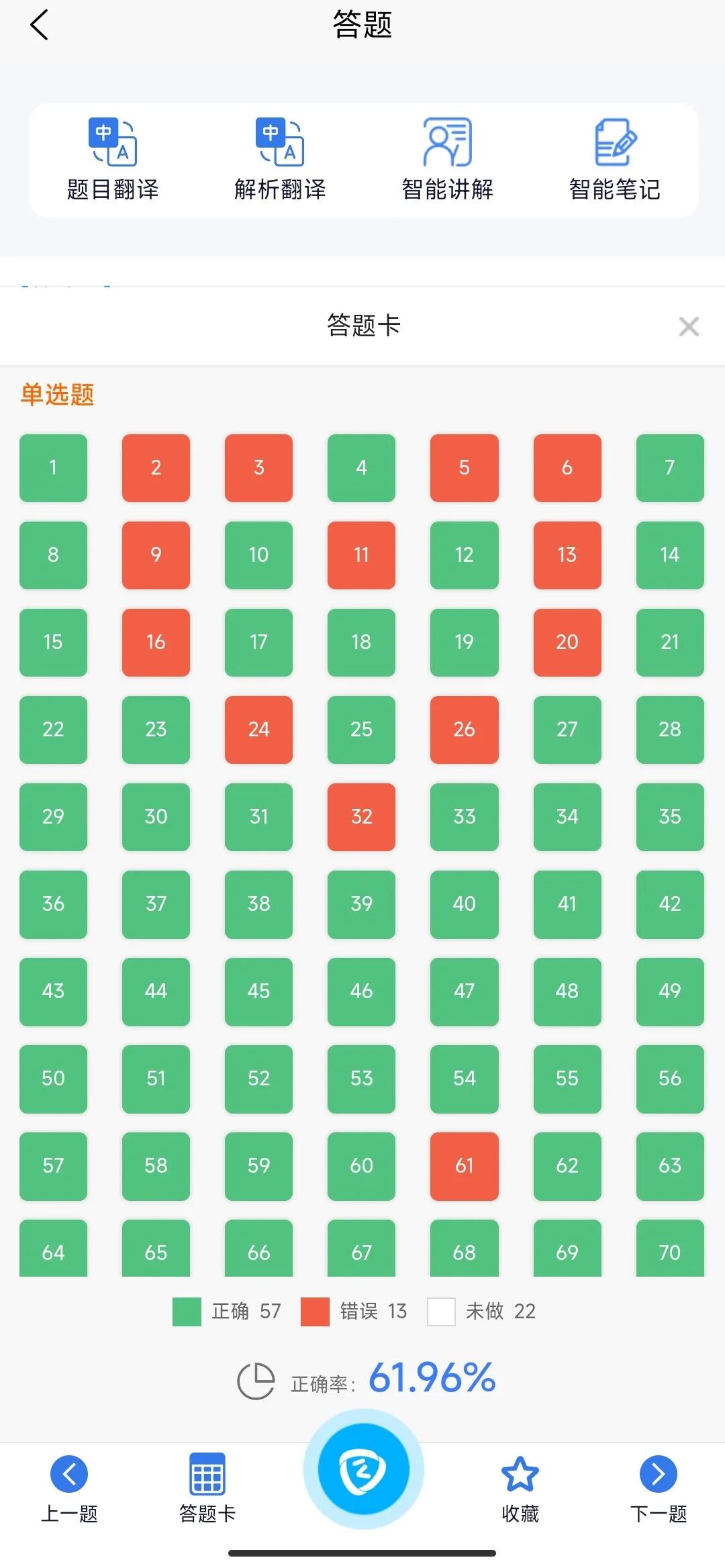This screenshot has height=1568, width=725.
Task: Open question 13 in the answer sheet
Action: point(567,555)
